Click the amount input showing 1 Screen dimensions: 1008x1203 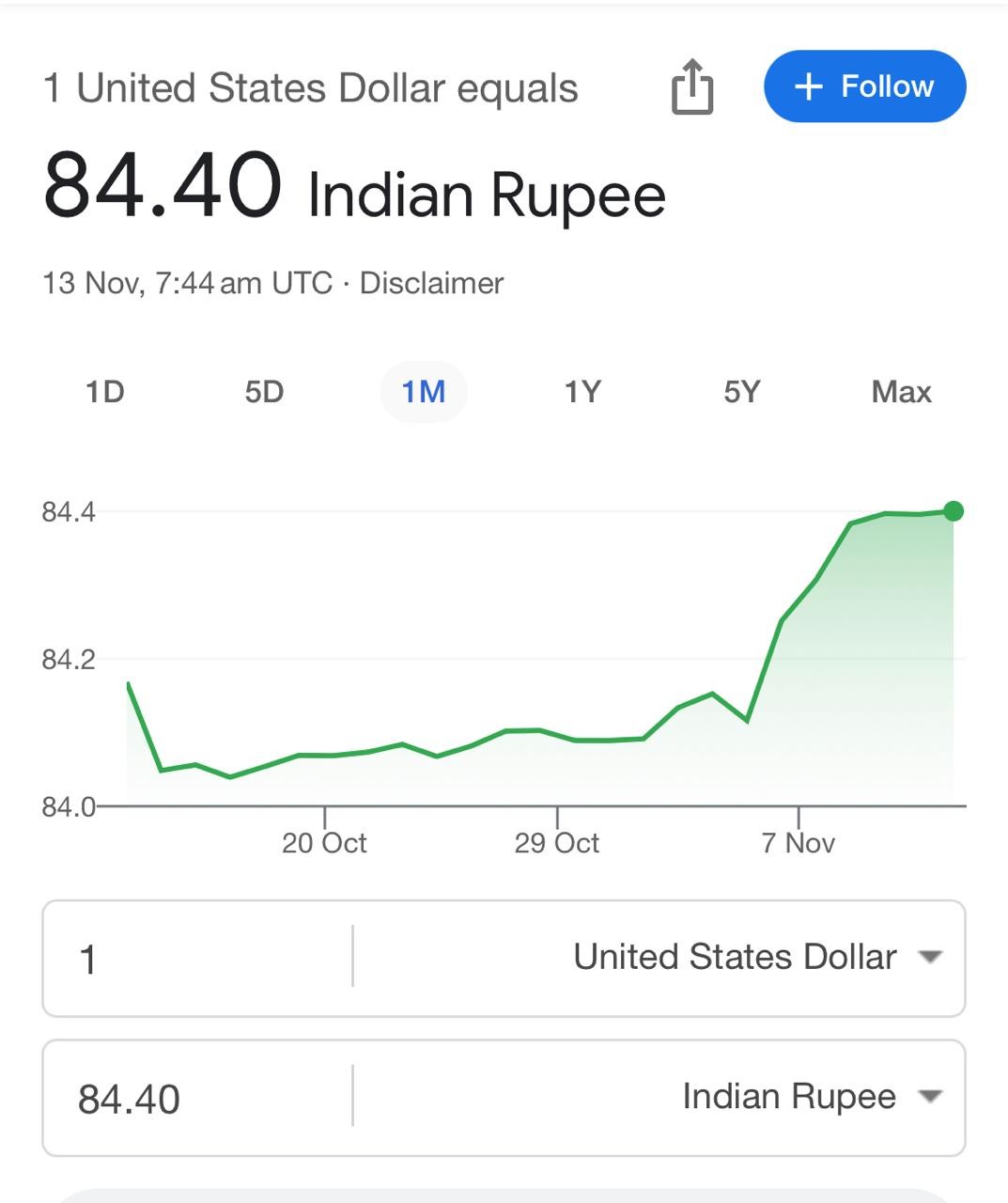[187, 957]
